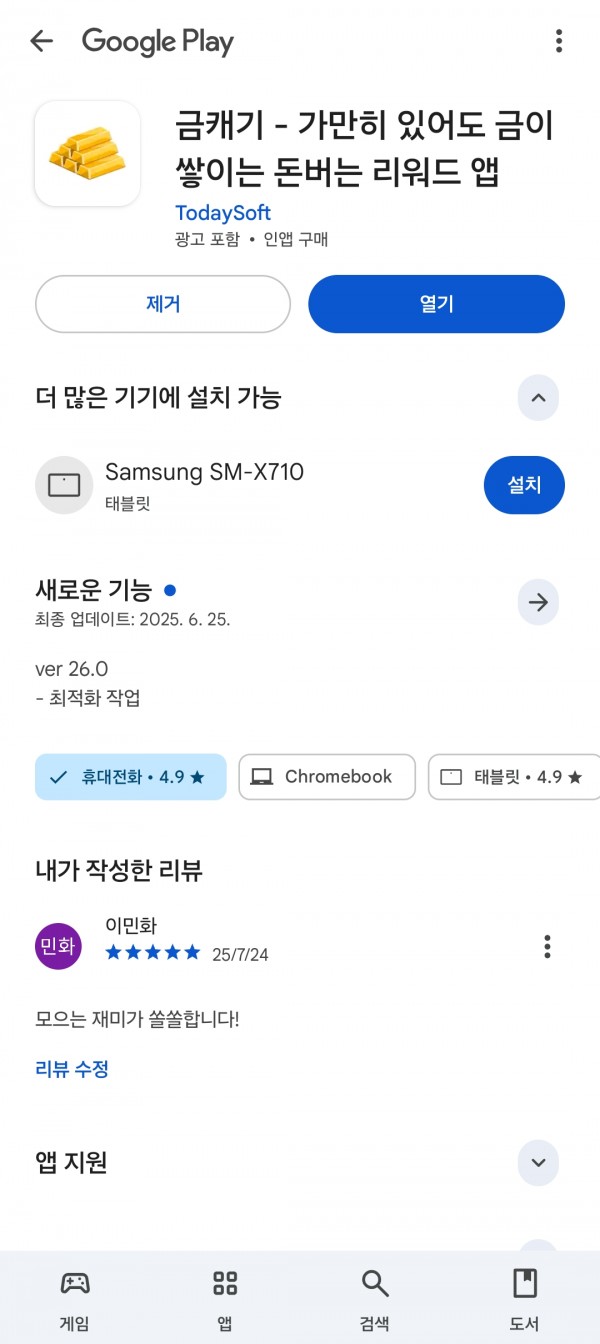This screenshot has height=1344, width=600.
Task: Open the overflow menu in the app bar
Action: pos(558,41)
